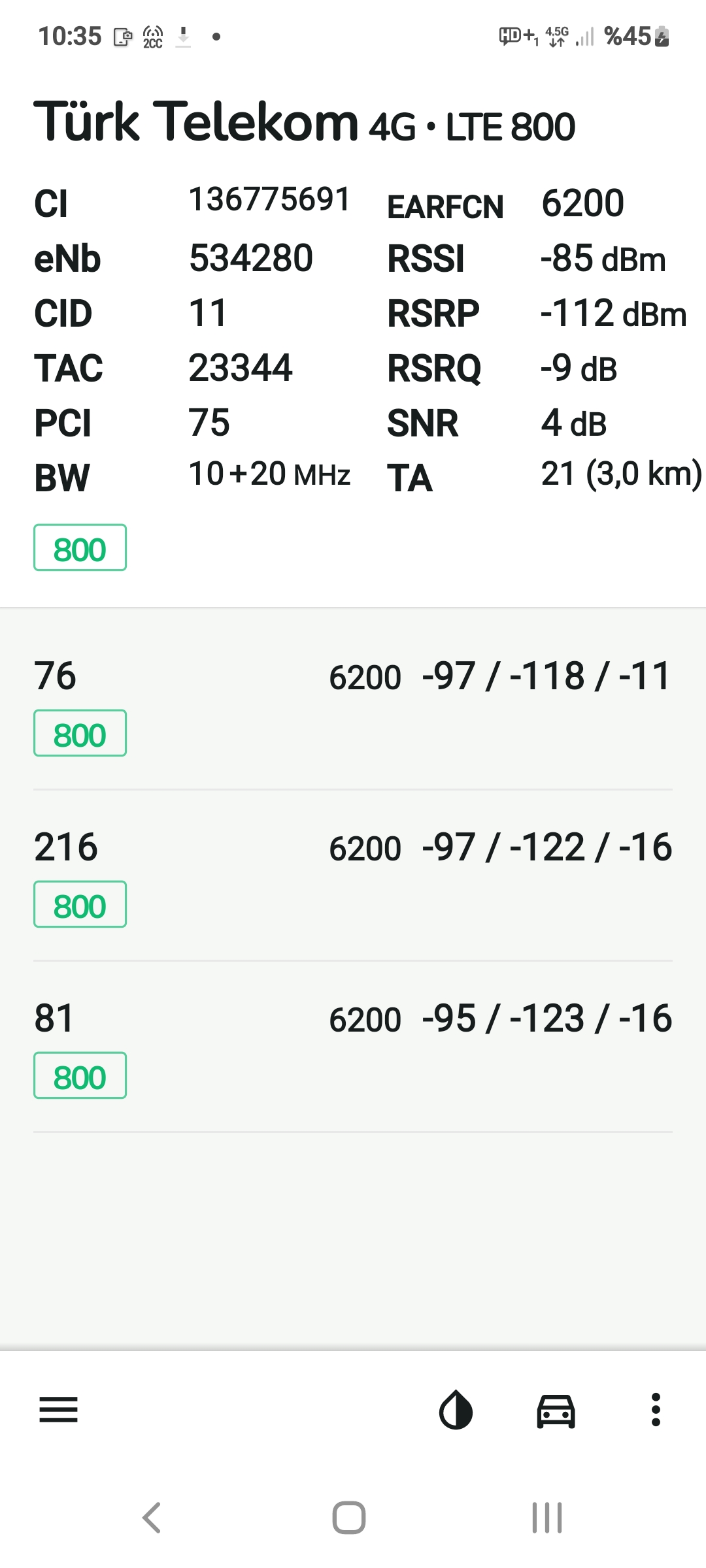The image size is (706, 1568).
Task: Open neighbor cell with PCI 216
Action: [353, 875]
